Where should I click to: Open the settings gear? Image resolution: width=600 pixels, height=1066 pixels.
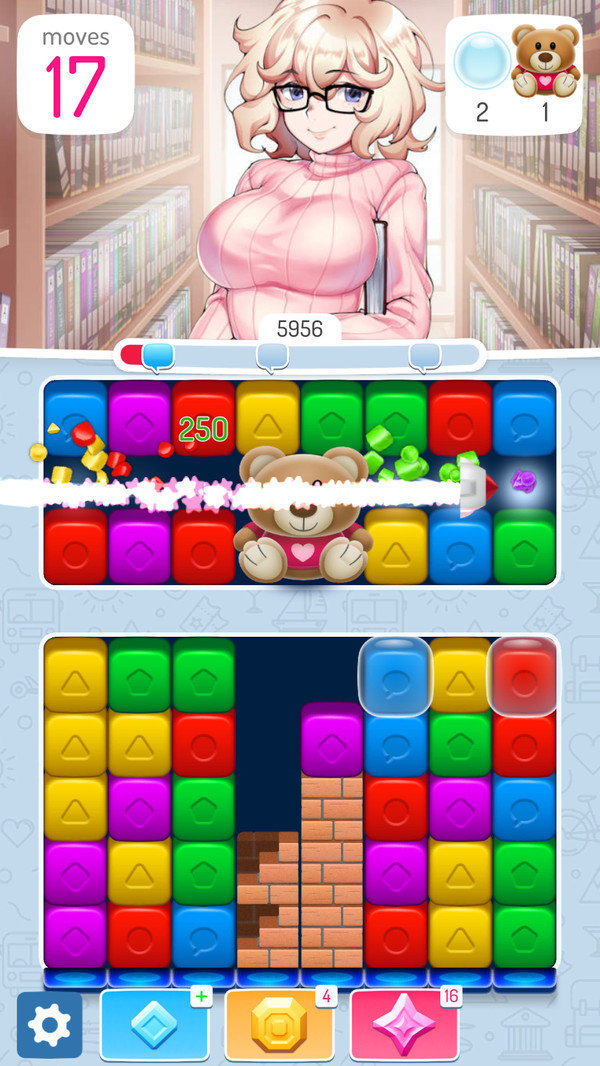(x=50, y=1024)
